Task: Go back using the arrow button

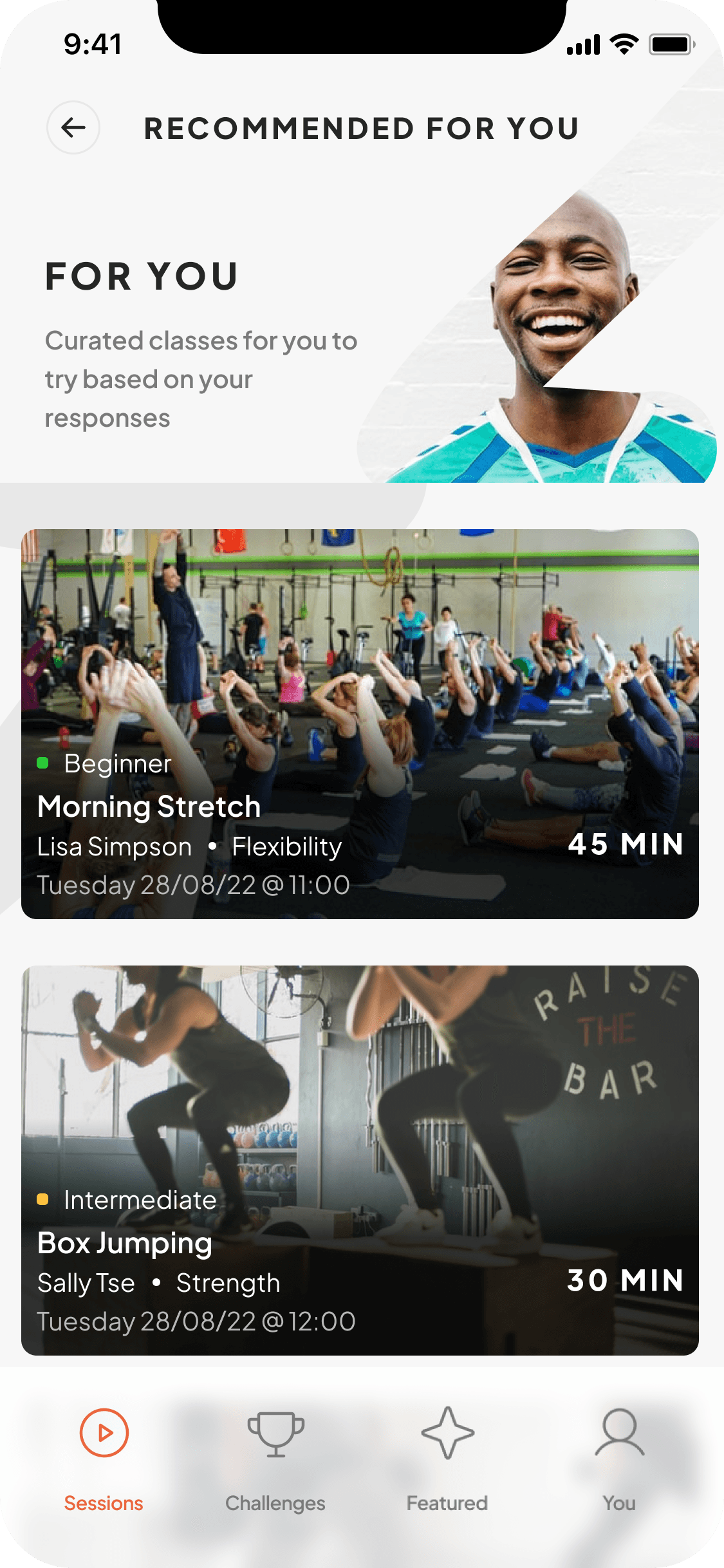Action: (73, 127)
